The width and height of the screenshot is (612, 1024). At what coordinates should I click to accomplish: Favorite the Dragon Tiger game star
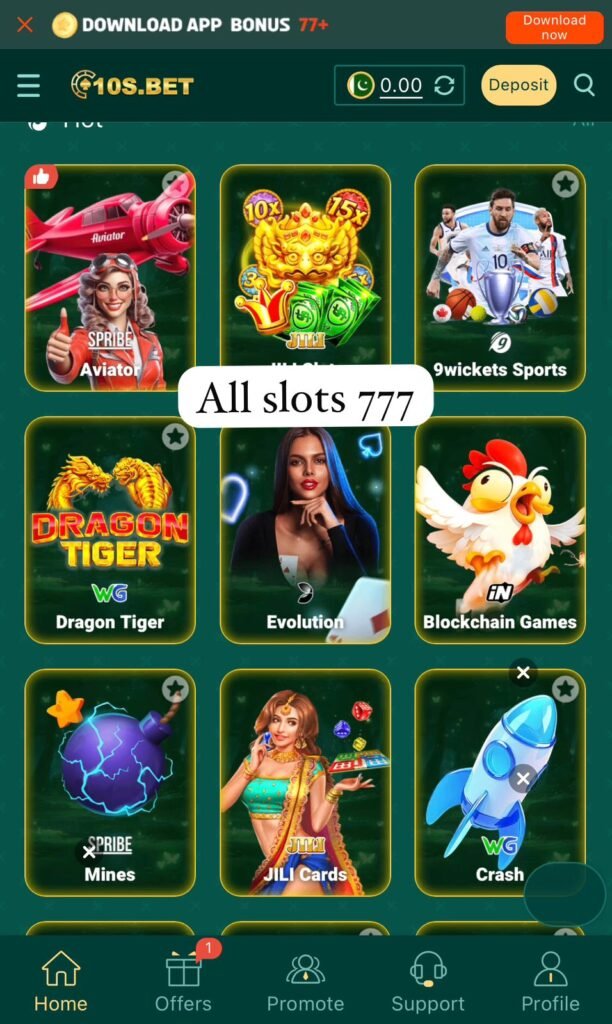pos(176,436)
